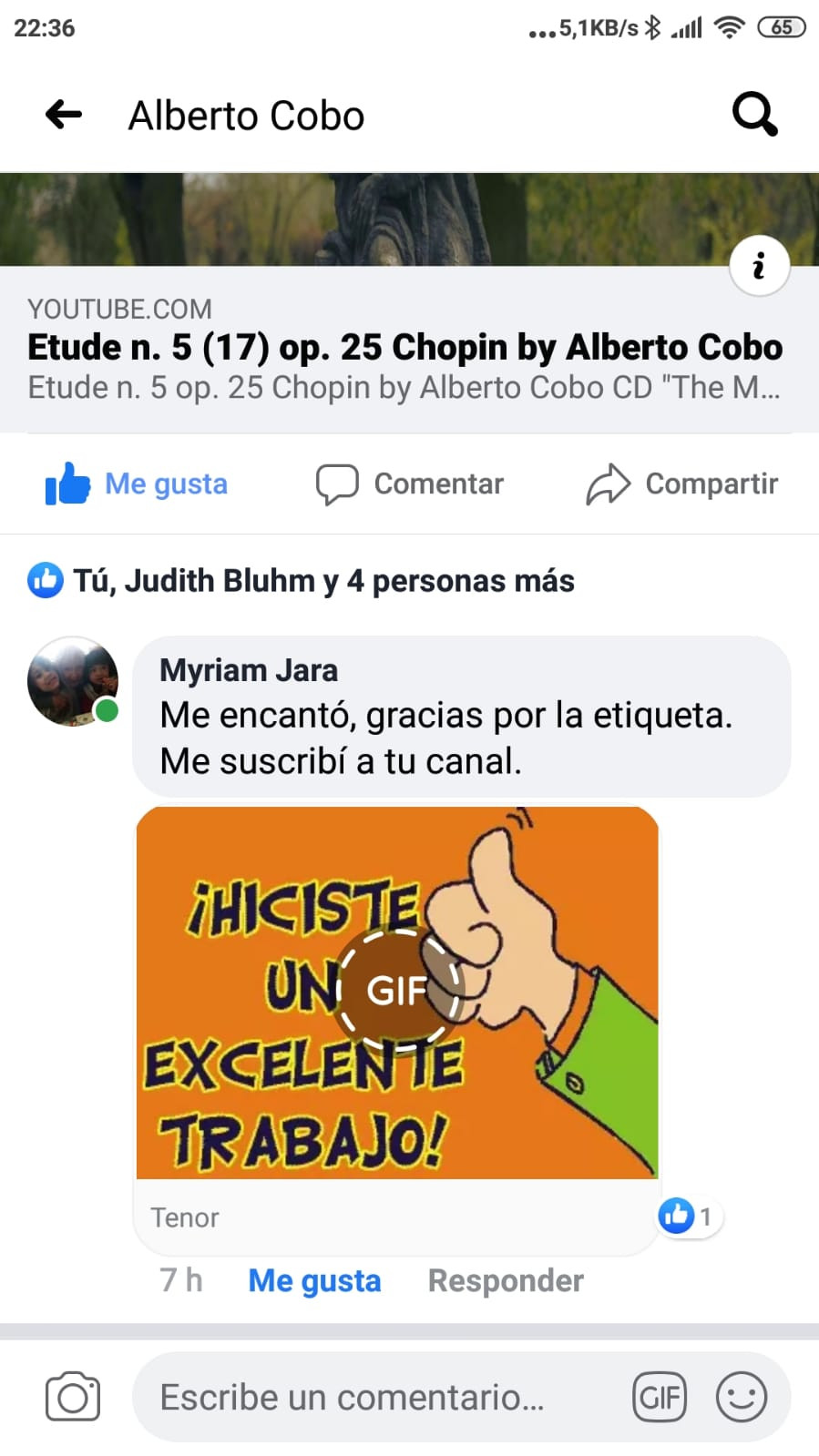This screenshot has width=819, height=1456.
Task: View the like reaction on Myriam's comment
Action: pos(688,1216)
